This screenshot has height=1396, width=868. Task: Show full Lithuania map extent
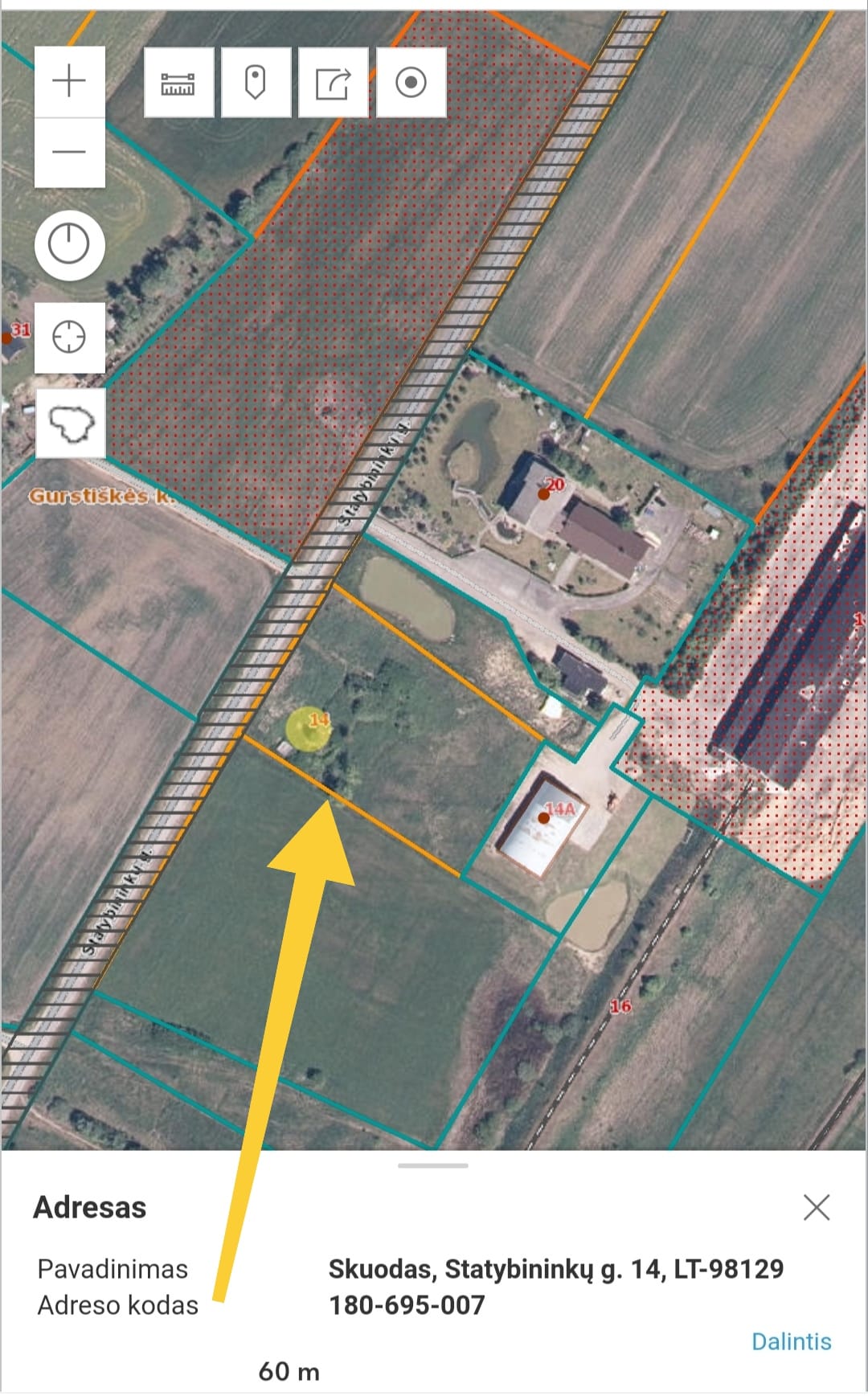point(71,423)
